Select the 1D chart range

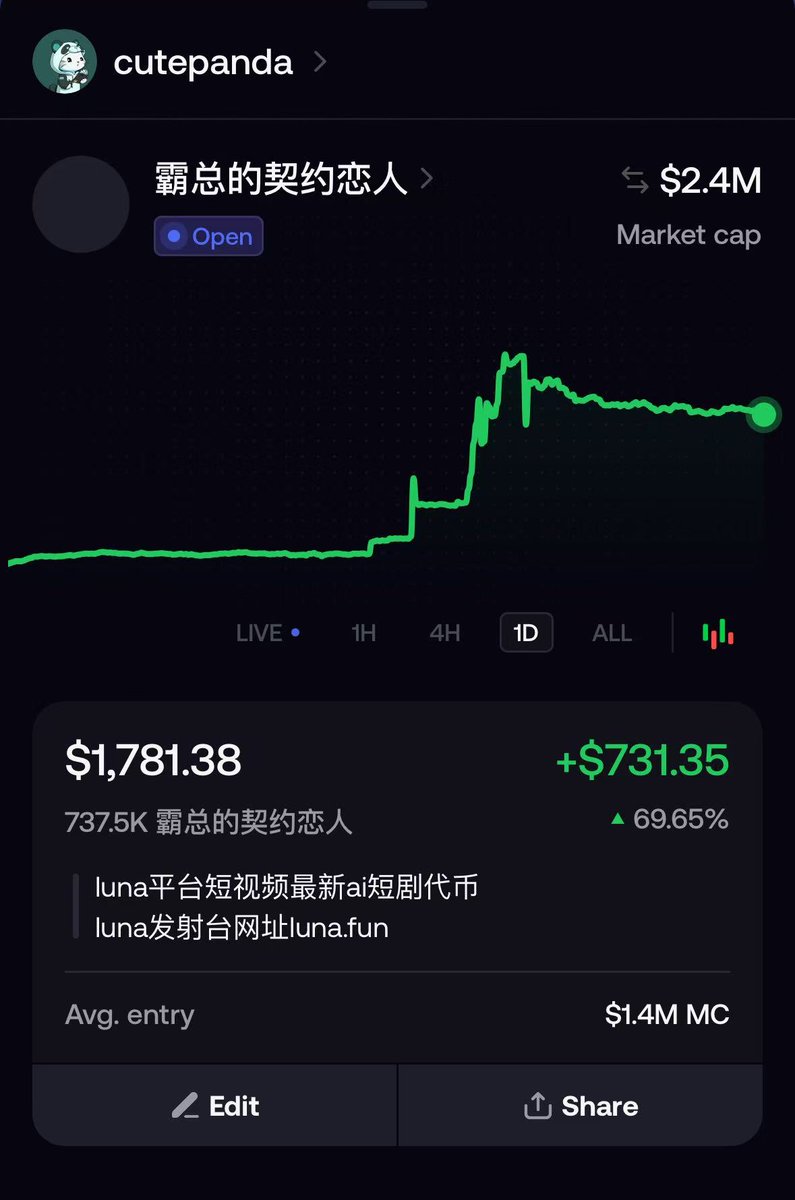tap(526, 633)
